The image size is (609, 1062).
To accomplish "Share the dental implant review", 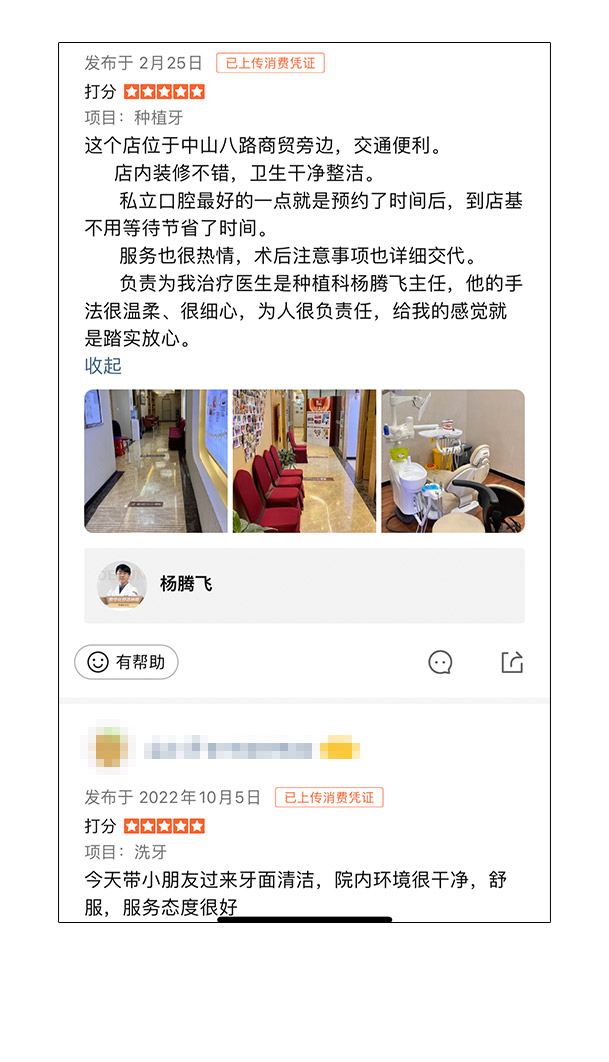I will [x=512, y=662].
